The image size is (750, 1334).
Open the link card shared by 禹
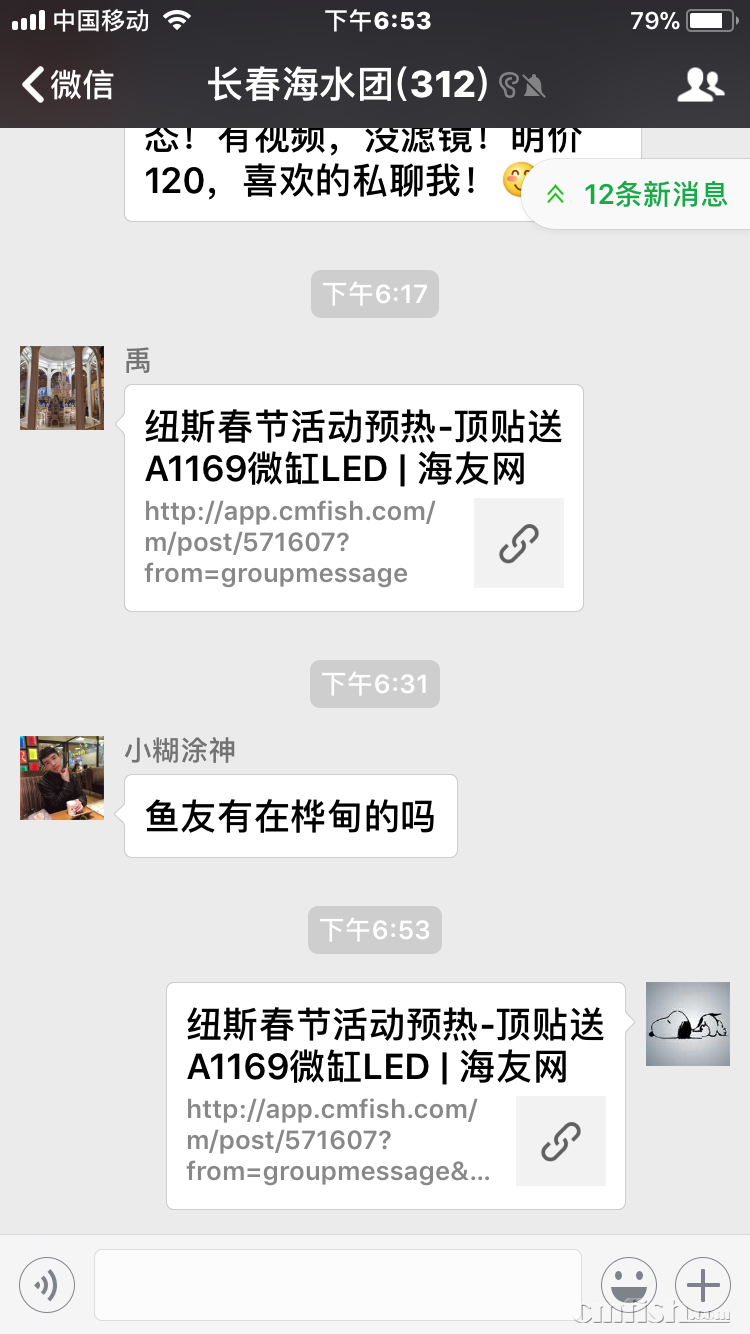pyautogui.click(x=353, y=498)
